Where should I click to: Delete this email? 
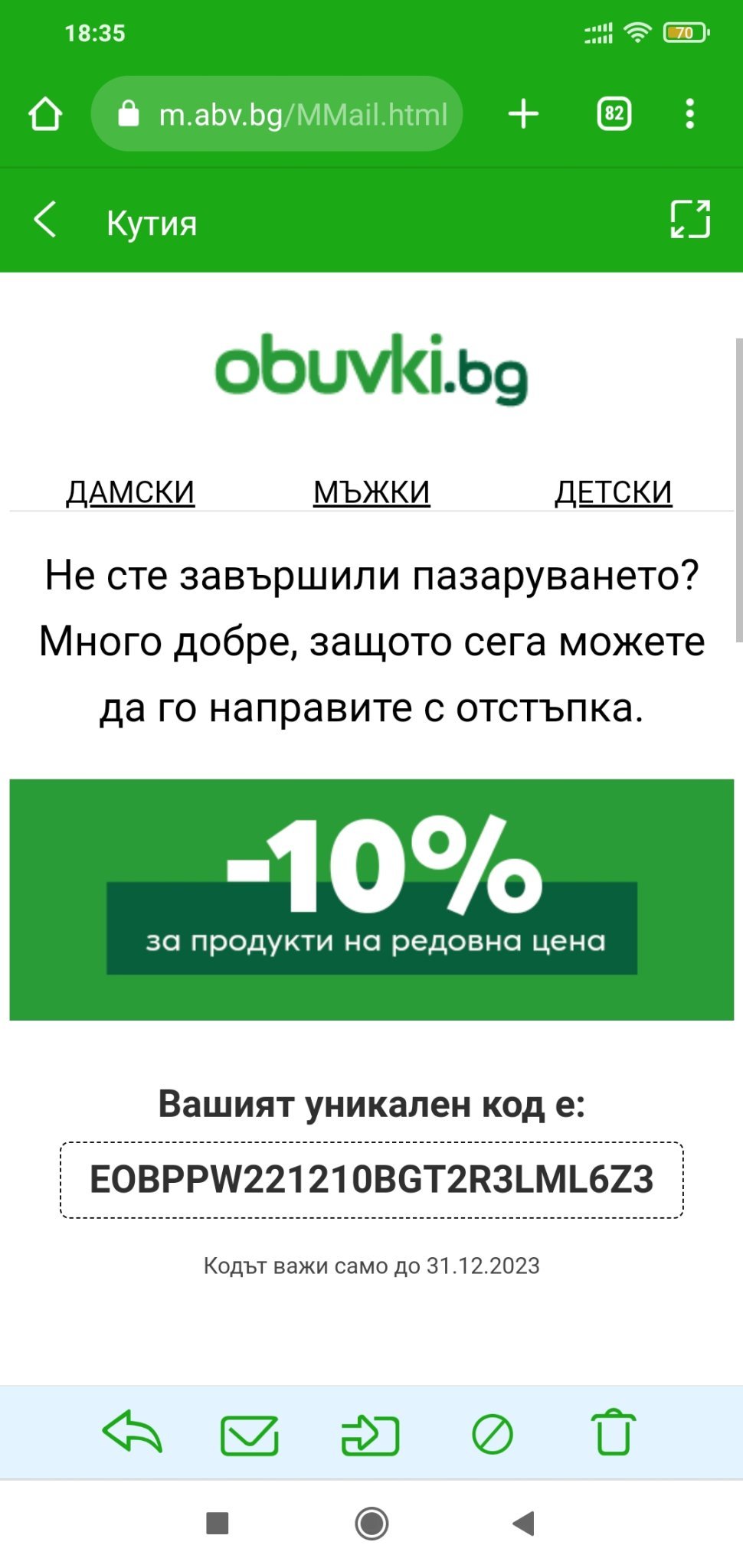coord(613,1432)
